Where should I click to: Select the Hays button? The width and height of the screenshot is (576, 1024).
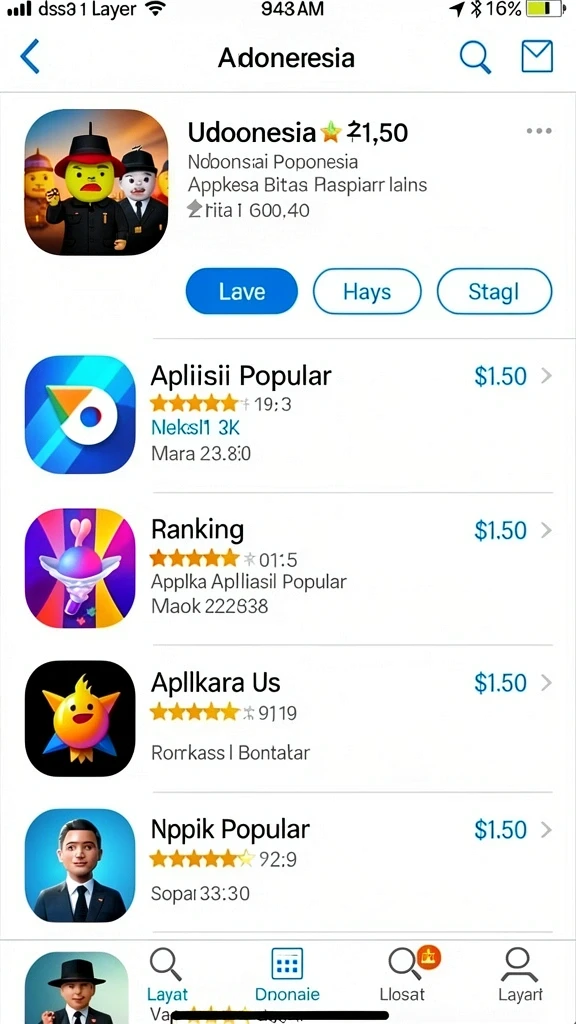point(367,291)
